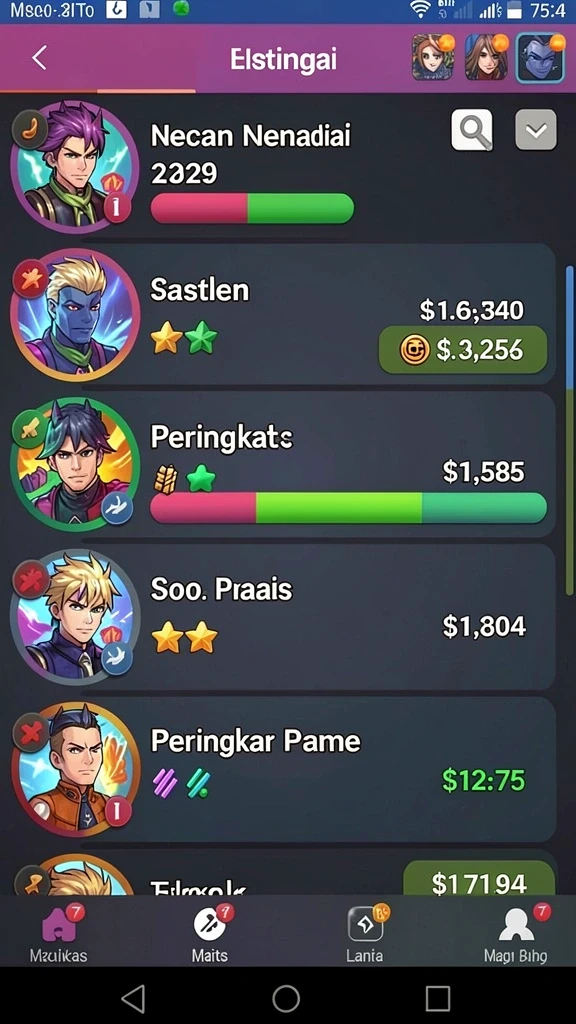This screenshot has width=576, height=1024.
Task: Switch to the Magi Bihg tab
Action: point(515,934)
